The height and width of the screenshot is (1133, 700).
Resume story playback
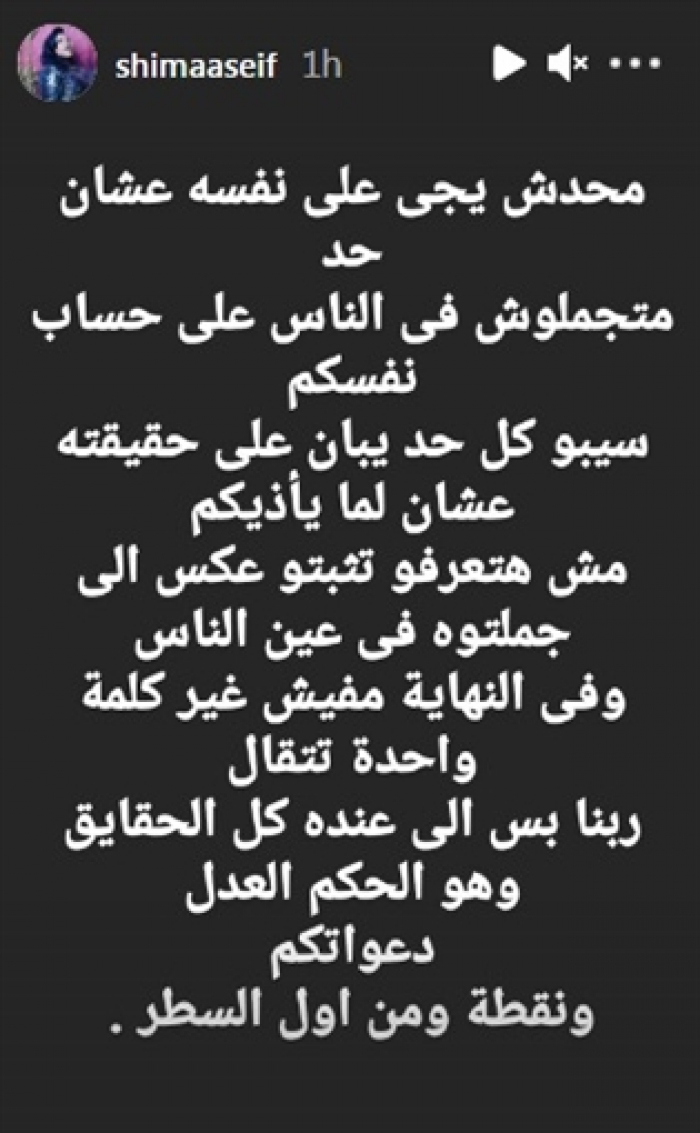click(x=509, y=64)
